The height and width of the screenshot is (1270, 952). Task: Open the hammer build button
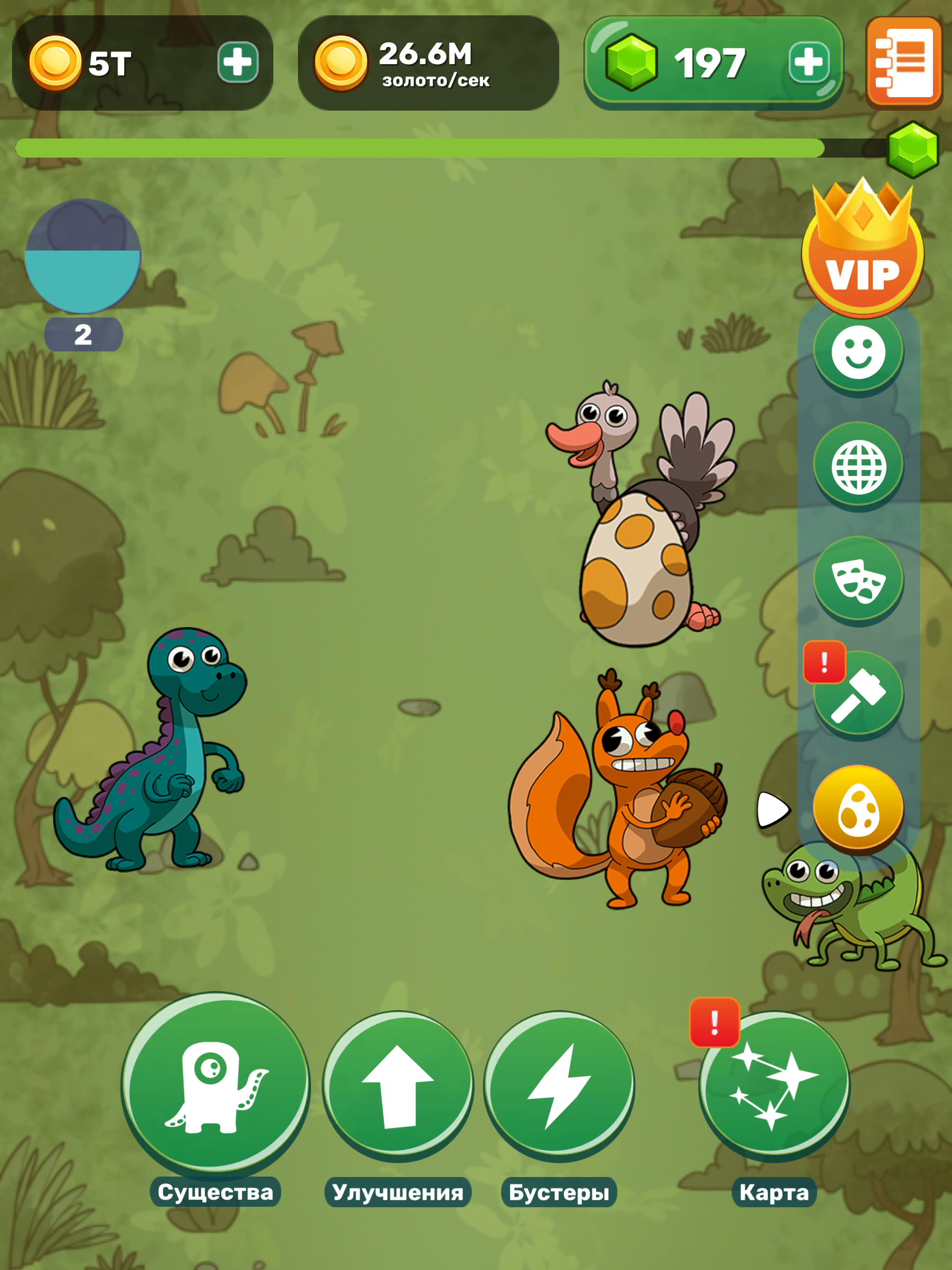point(859,695)
